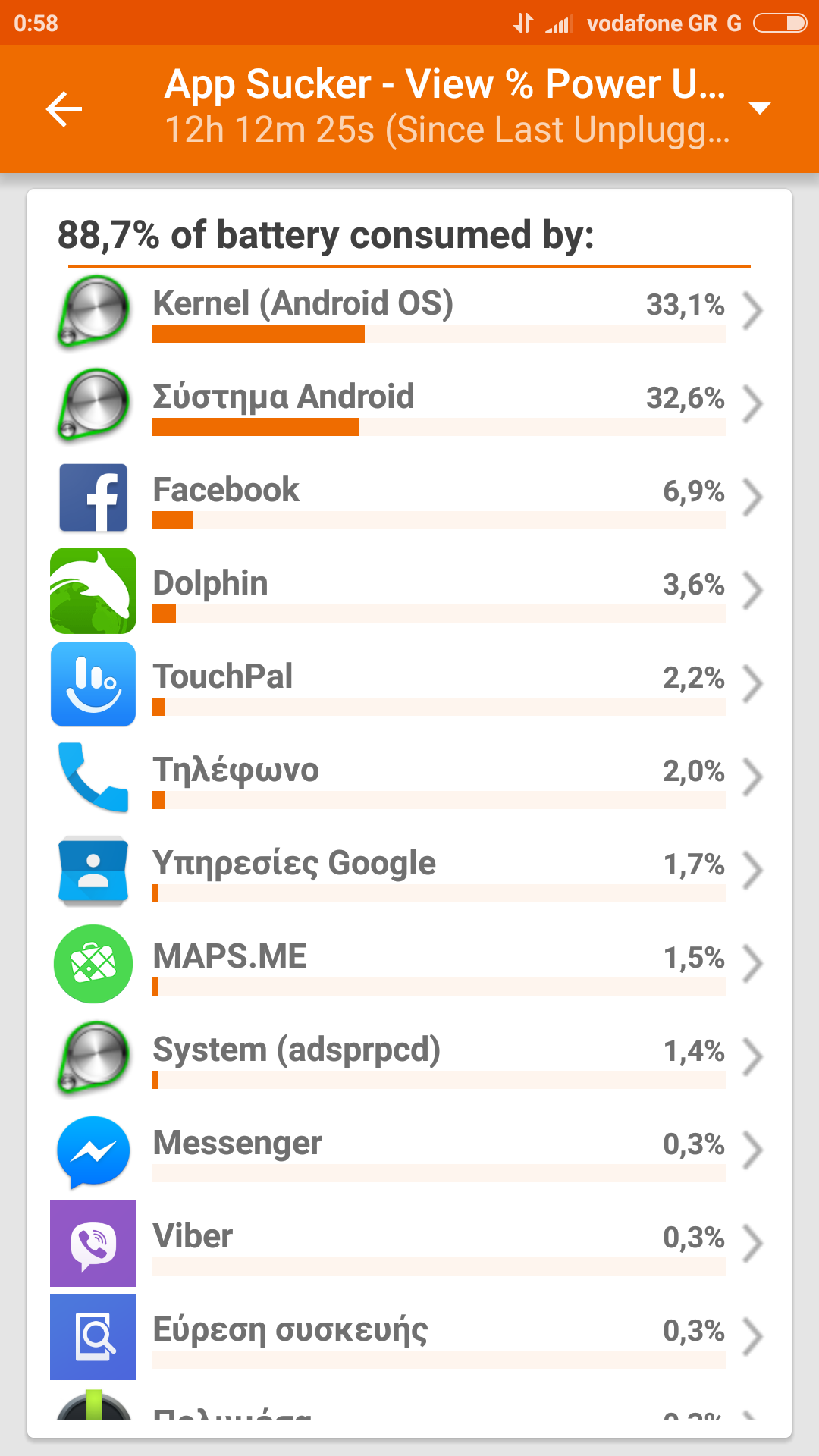This screenshot has height=1456, width=819.
Task: Open the Εύρεση συσκευής row
Action: coord(409,1337)
